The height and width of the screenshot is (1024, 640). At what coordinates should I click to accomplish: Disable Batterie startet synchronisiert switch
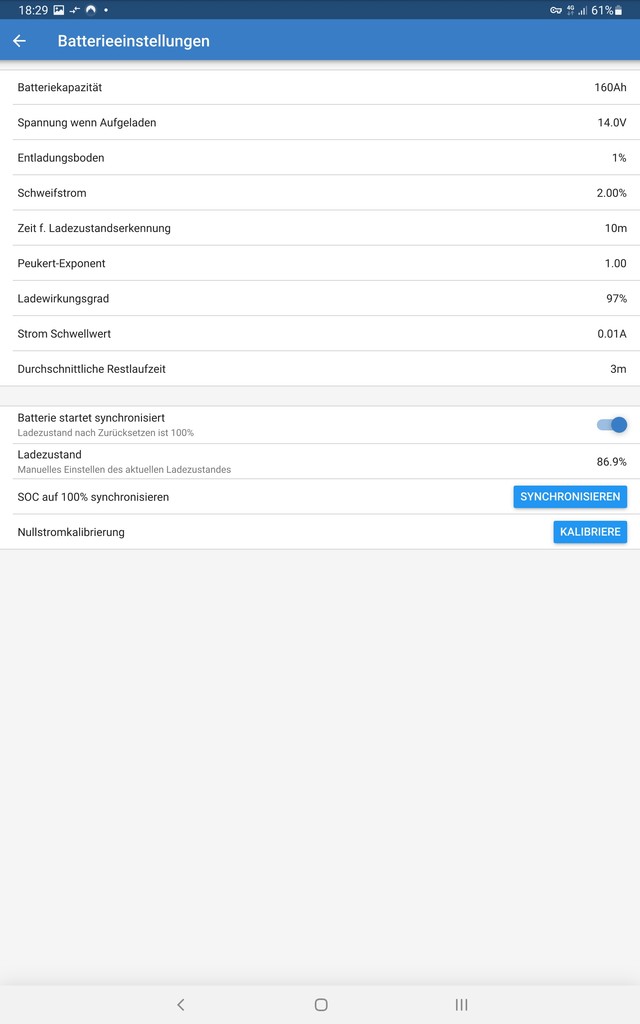click(x=612, y=425)
